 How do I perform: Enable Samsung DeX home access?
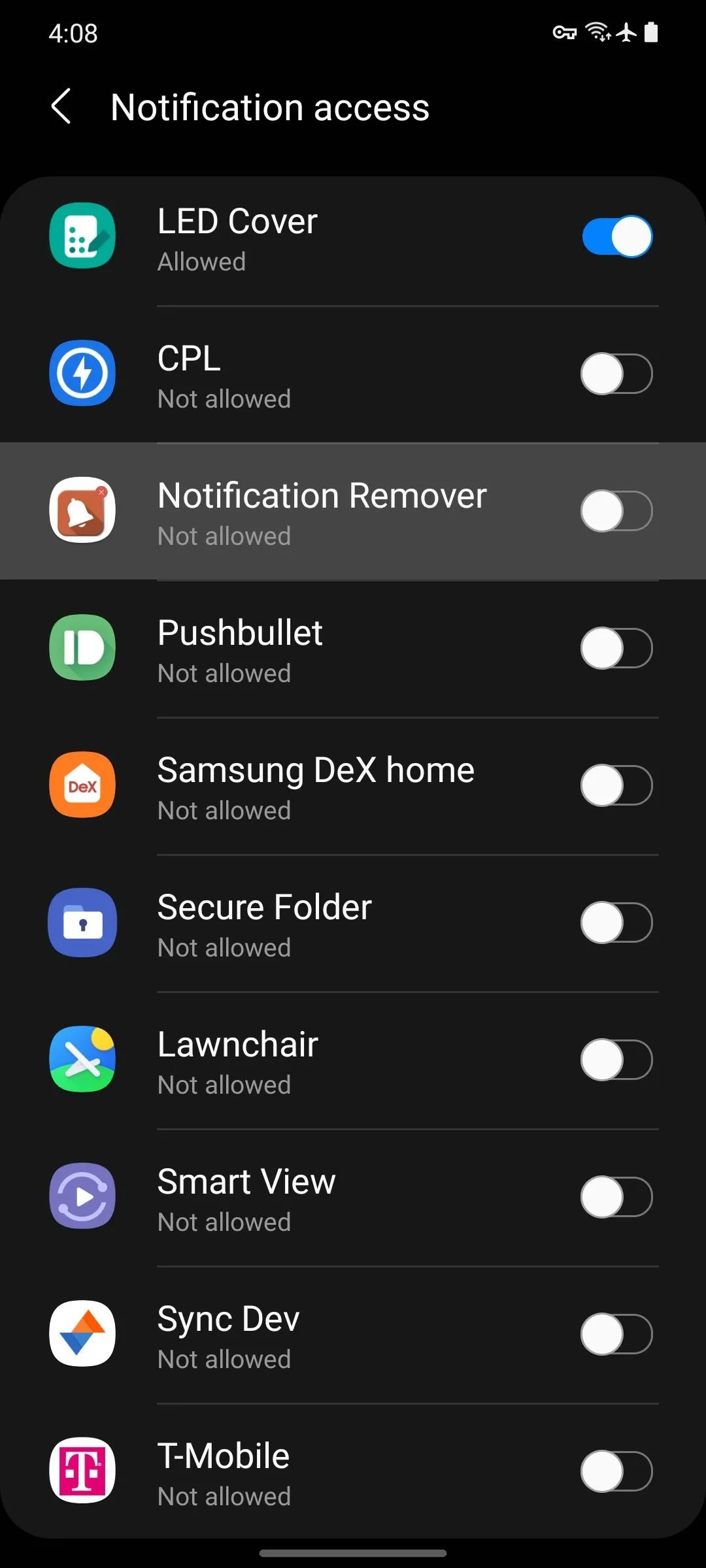click(617, 785)
